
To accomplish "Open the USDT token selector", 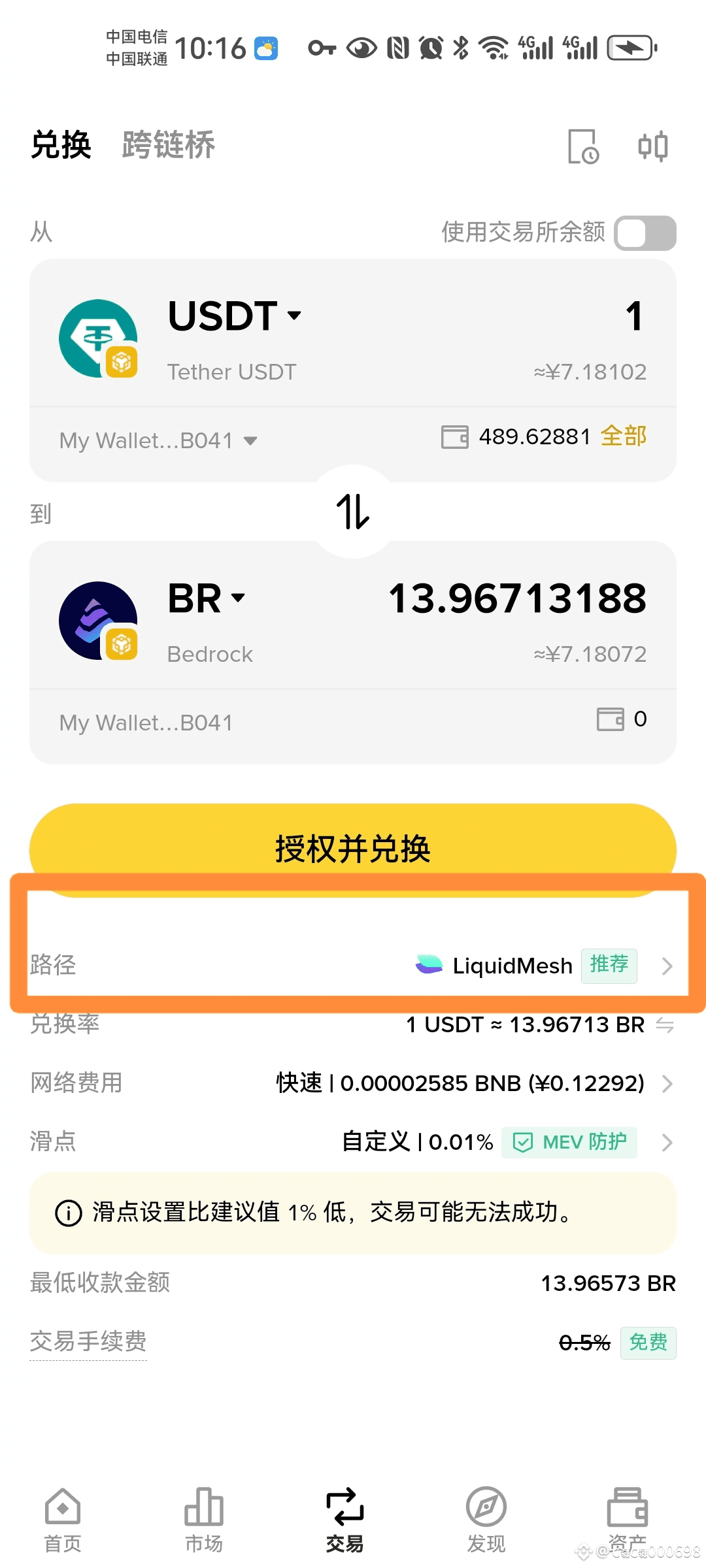I will 235,316.
